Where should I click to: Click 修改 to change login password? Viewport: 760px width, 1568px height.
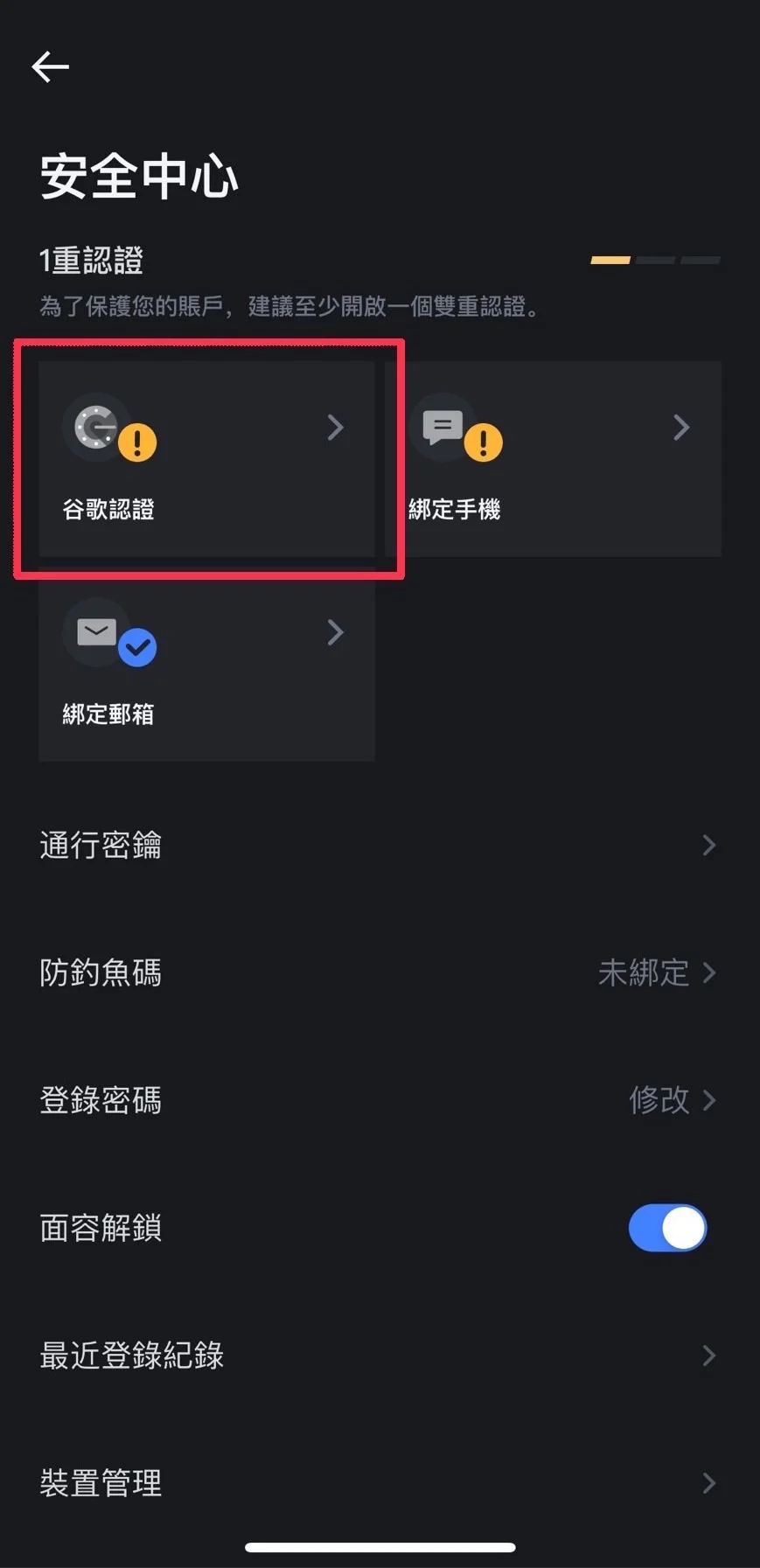click(x=657, y=1100)
